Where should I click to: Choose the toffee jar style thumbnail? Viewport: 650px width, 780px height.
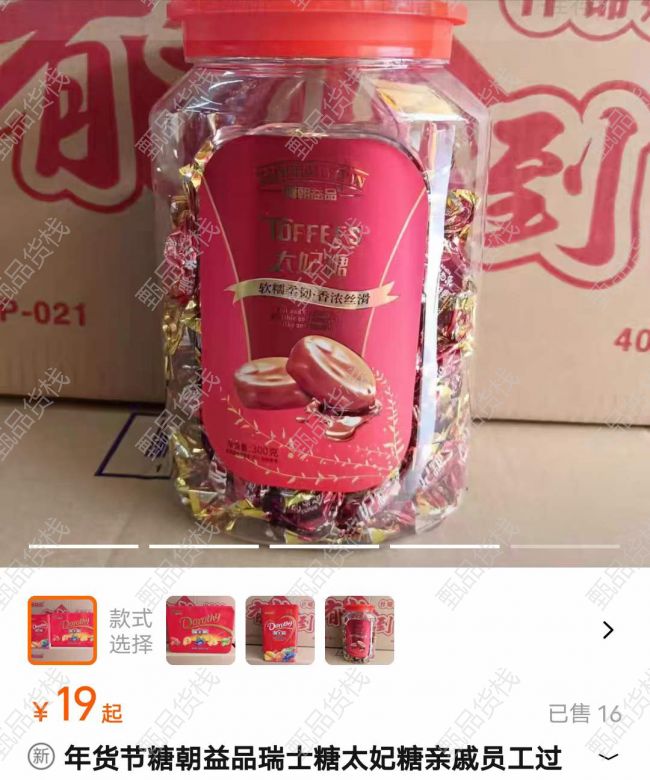359,631
